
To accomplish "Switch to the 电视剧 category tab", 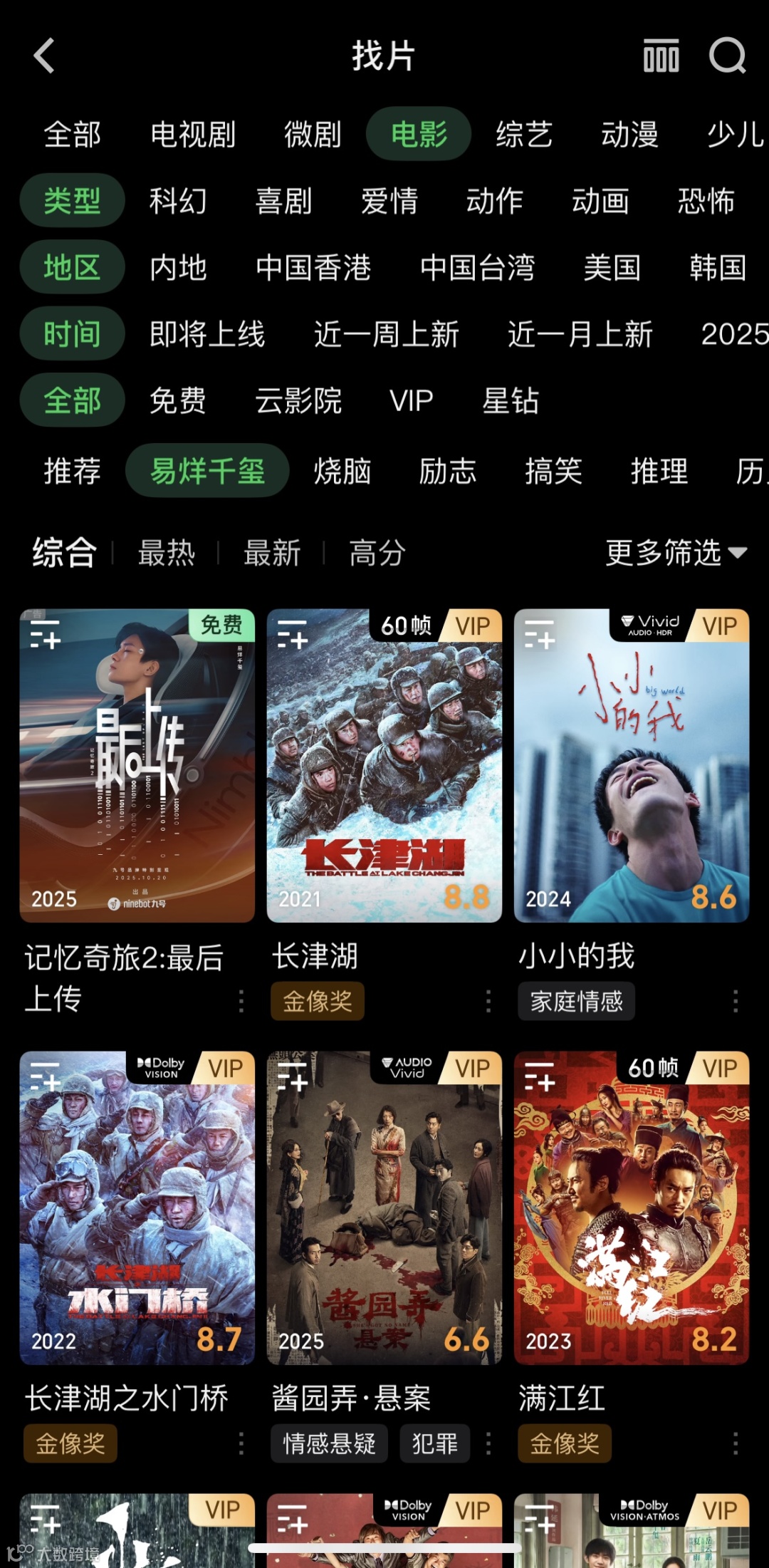I will click(x=193, y=134).
